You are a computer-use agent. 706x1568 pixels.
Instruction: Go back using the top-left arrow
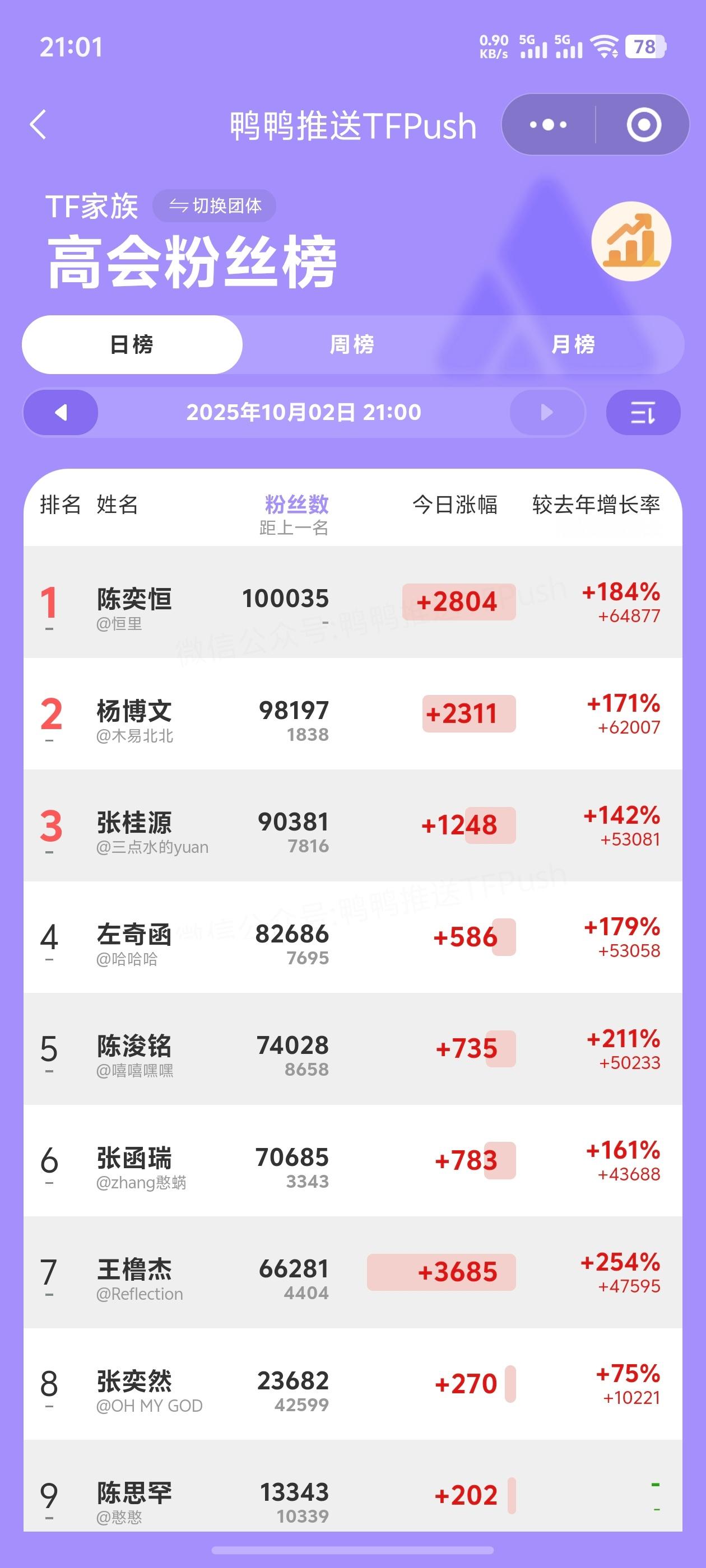click(38, 125)
